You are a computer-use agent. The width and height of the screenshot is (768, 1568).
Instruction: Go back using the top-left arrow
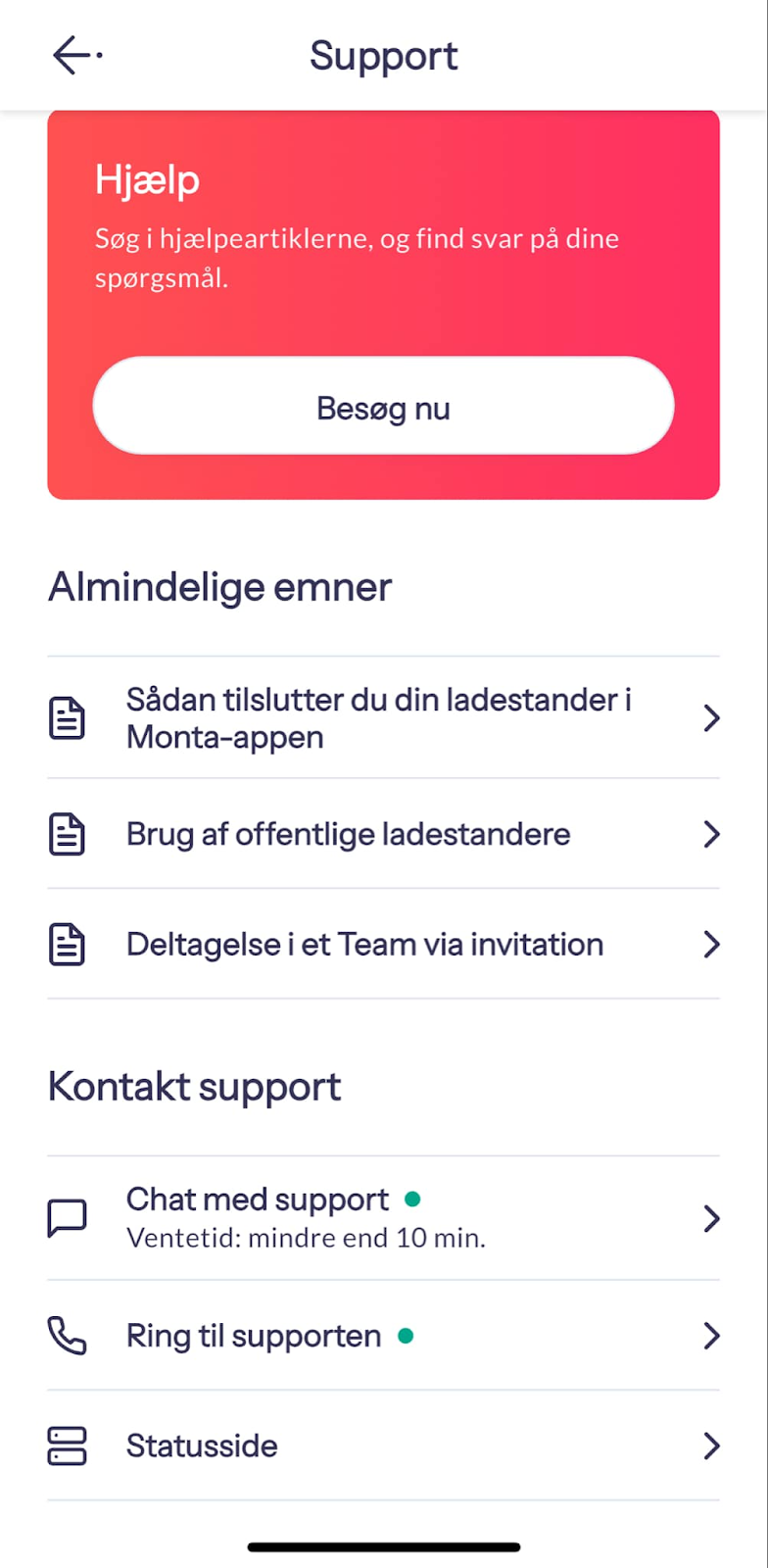[75, 56]
